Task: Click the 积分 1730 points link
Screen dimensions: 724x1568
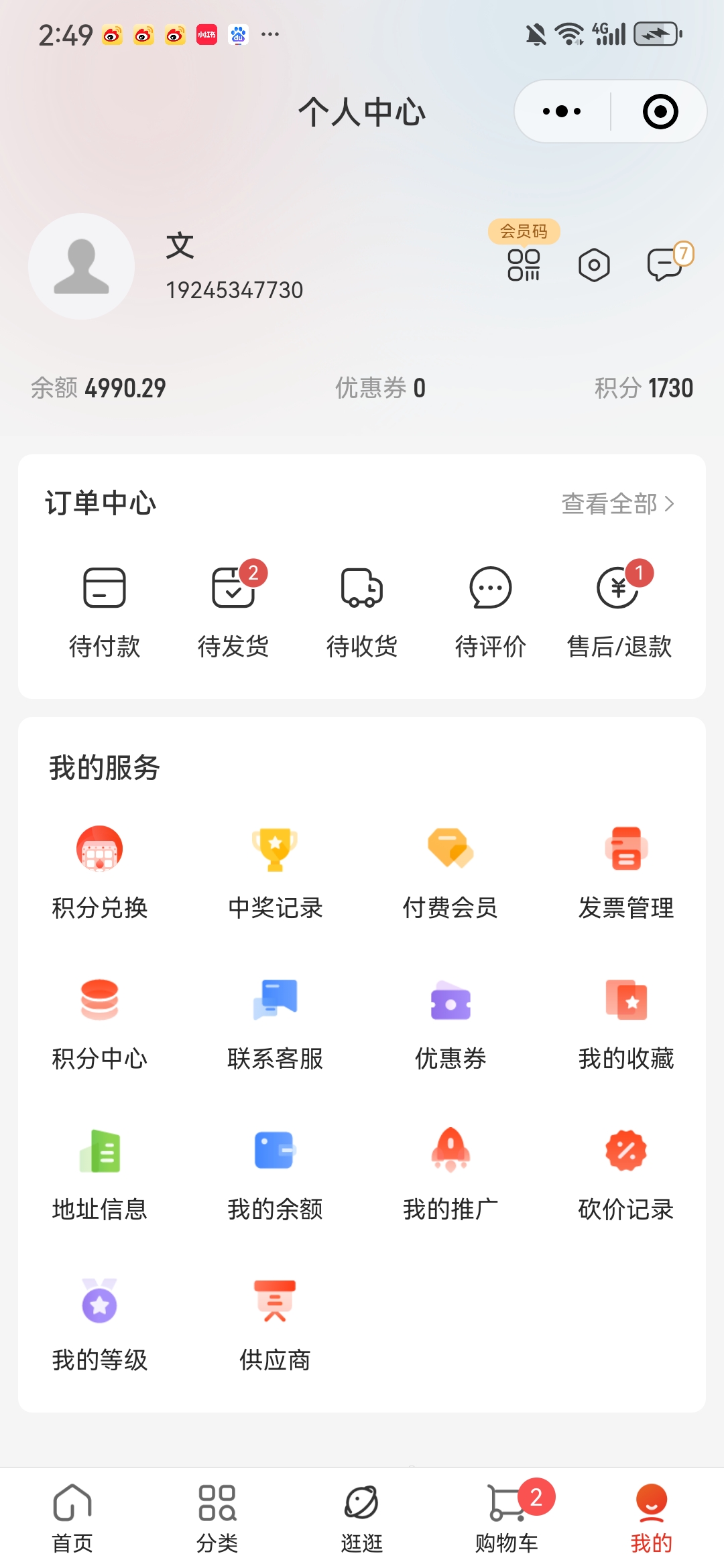Action: tap(644, 387)
